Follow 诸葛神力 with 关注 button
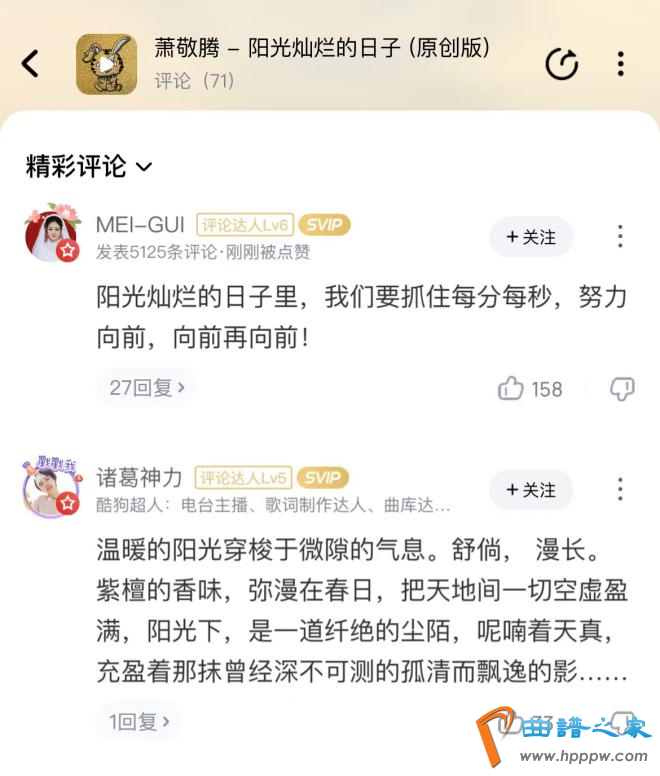Screen dimensions: 660x776 coord(531,490)
